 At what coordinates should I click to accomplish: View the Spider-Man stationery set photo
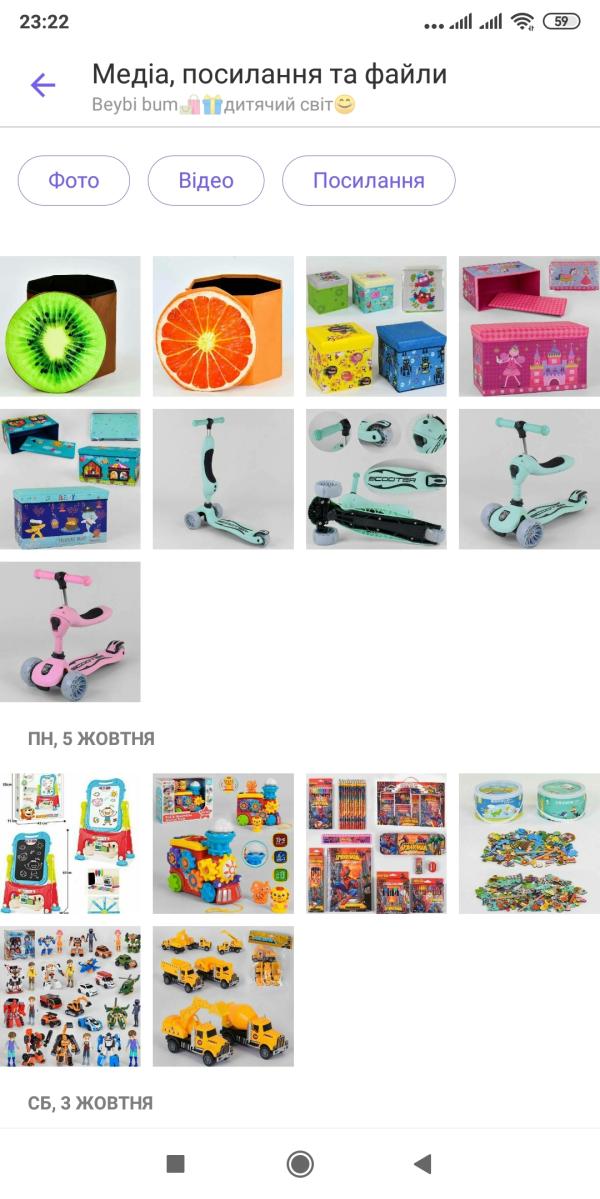point(376,843)
